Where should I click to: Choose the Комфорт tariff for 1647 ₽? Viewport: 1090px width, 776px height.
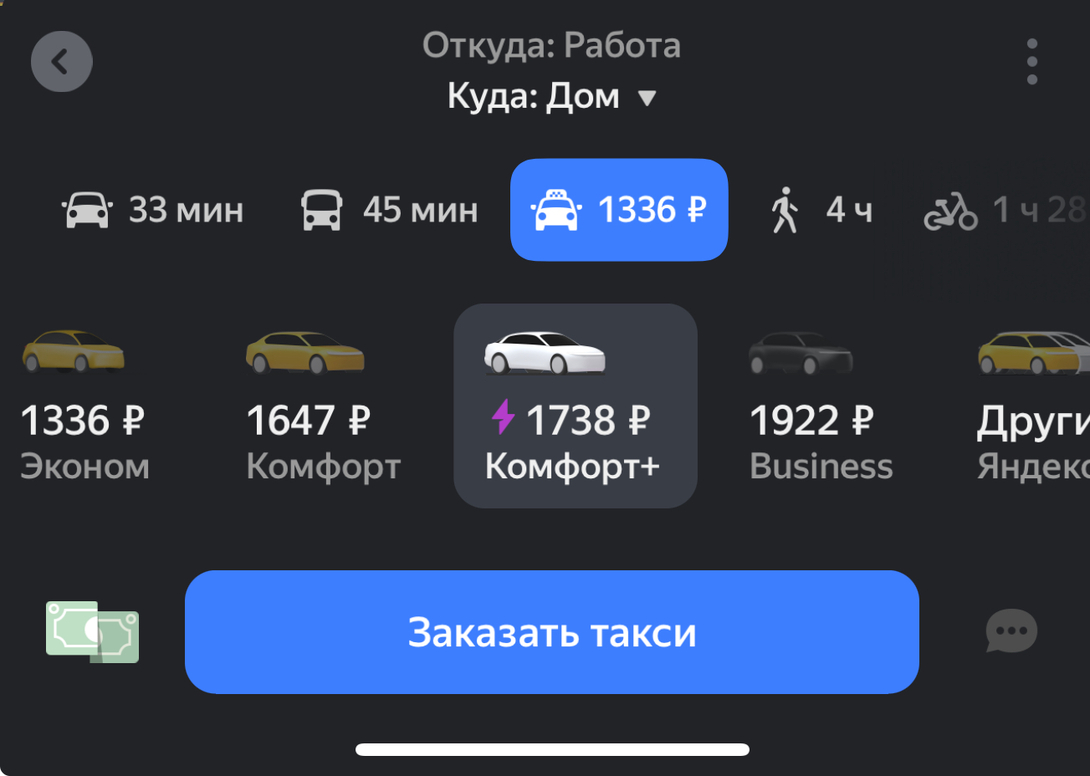322,407
